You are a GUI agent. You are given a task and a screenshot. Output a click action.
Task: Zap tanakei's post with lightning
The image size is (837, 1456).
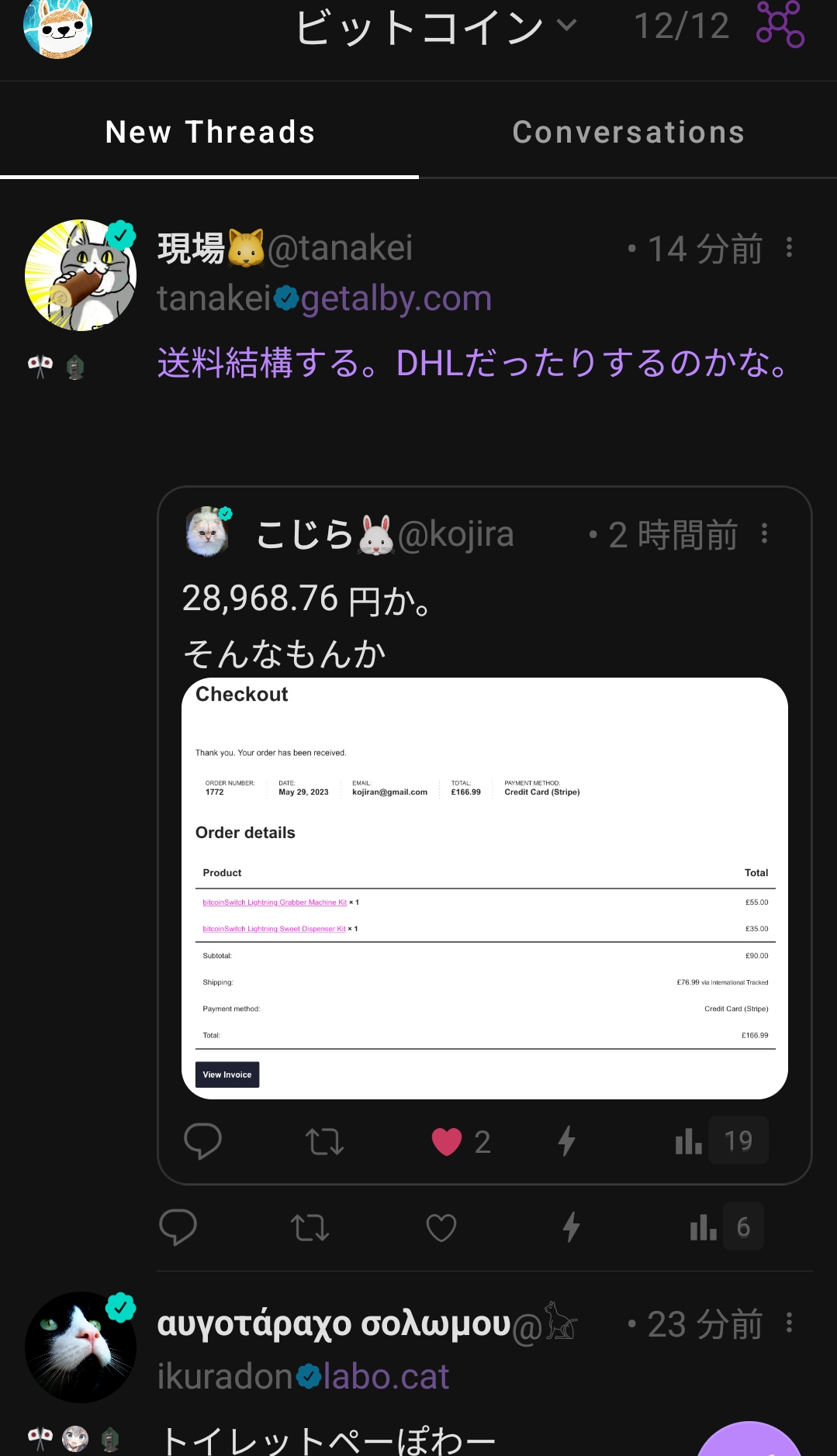pyautogui.click(x=572, y=1227)
